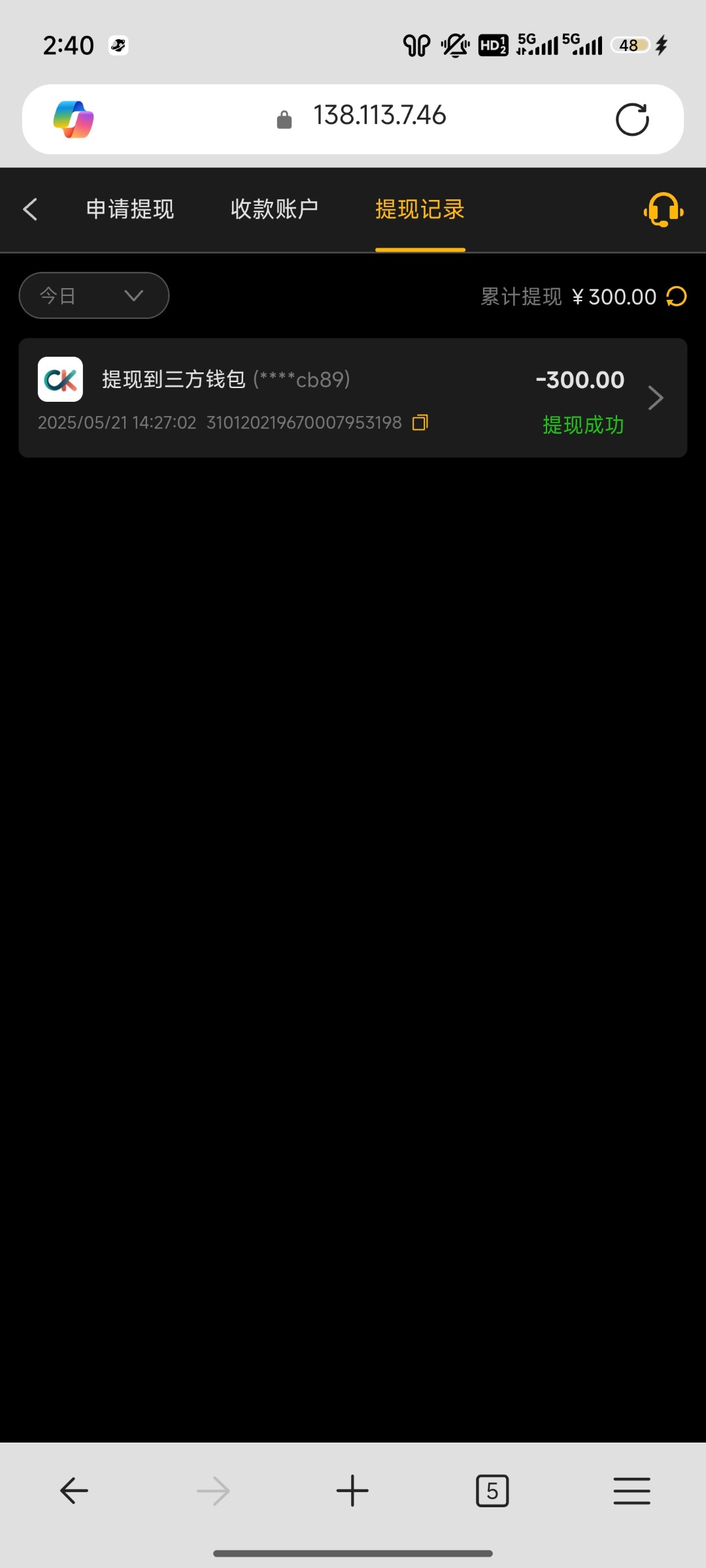Open the Copilot icon in address bar
Screen dimensions: 706x1568
coord(73,120)
